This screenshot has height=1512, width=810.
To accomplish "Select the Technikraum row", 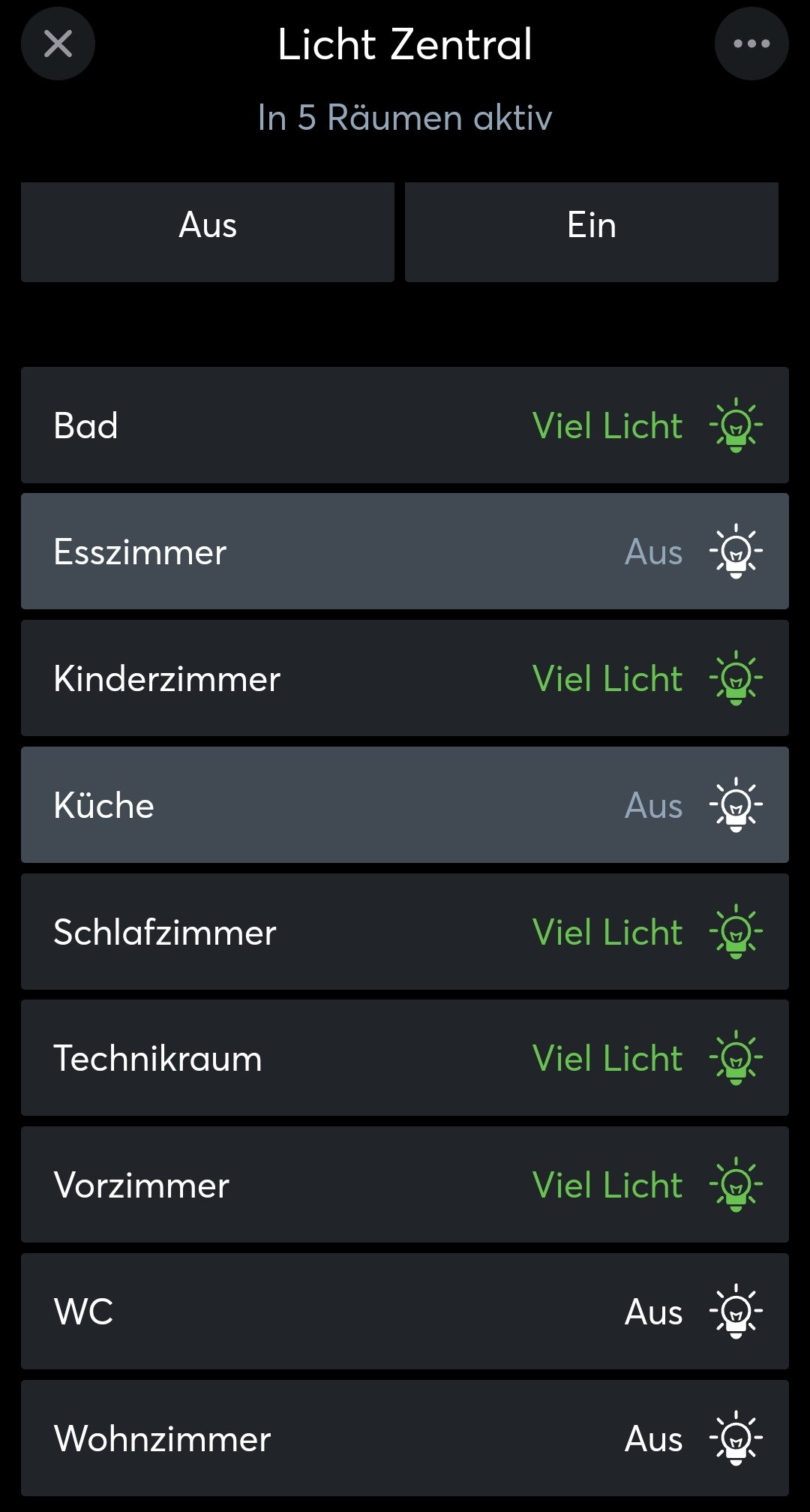I will [x=405, y=1058].
